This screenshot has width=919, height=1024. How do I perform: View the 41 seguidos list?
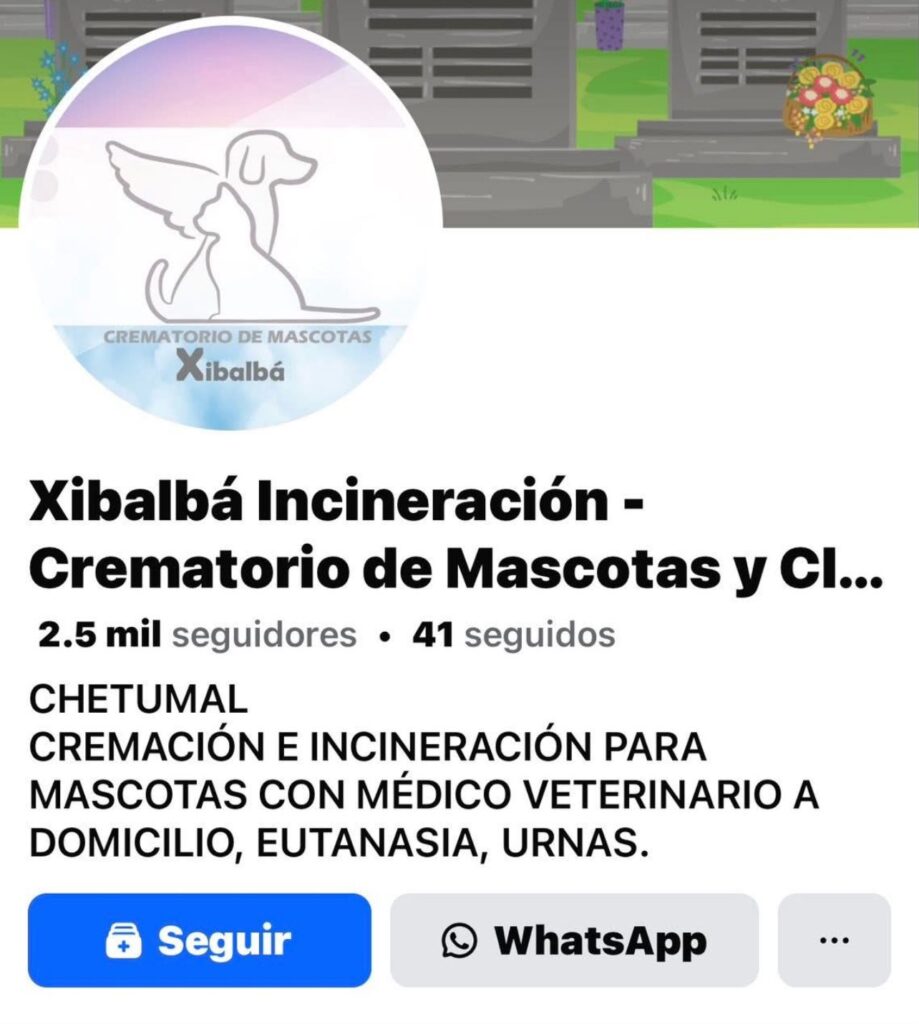pos(514,635)
